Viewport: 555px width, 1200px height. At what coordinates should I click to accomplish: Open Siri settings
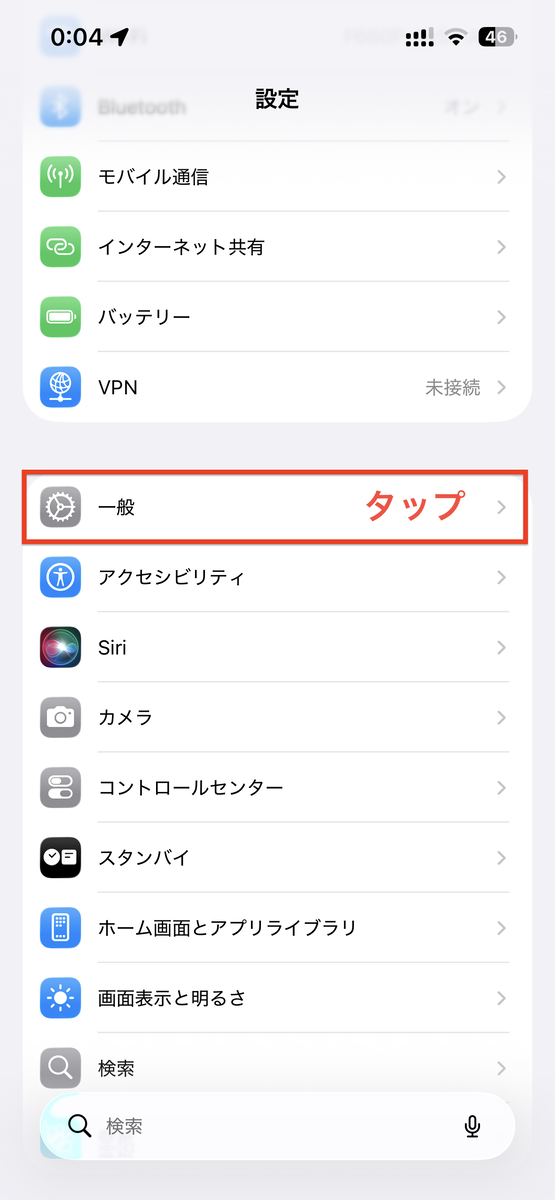point(277,648)
